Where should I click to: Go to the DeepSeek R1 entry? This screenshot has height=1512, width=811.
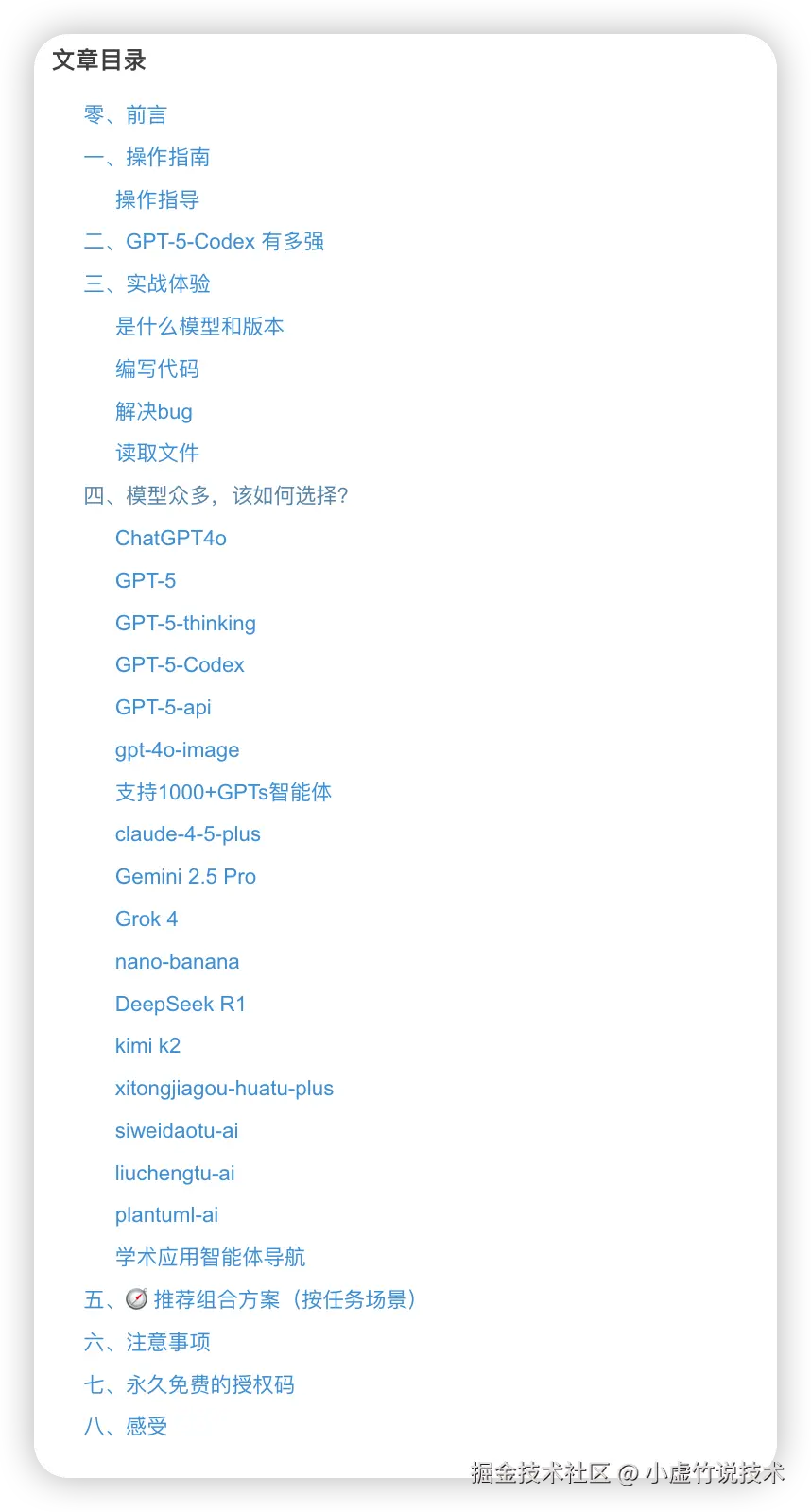[x=180, y=1004]
